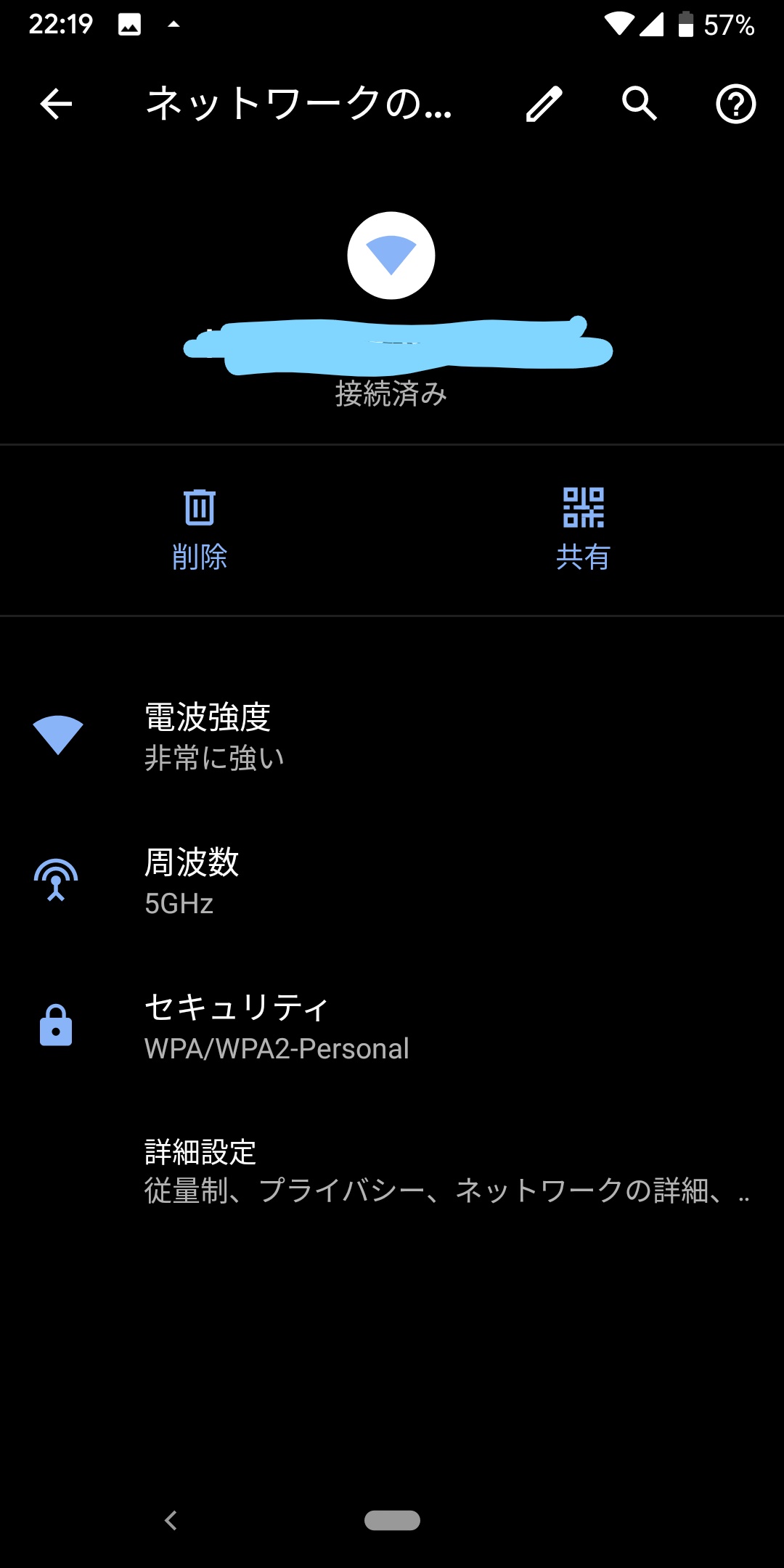Tap the antenna icon beside 周波数
784x1568 pixels.
pos(56,880)
